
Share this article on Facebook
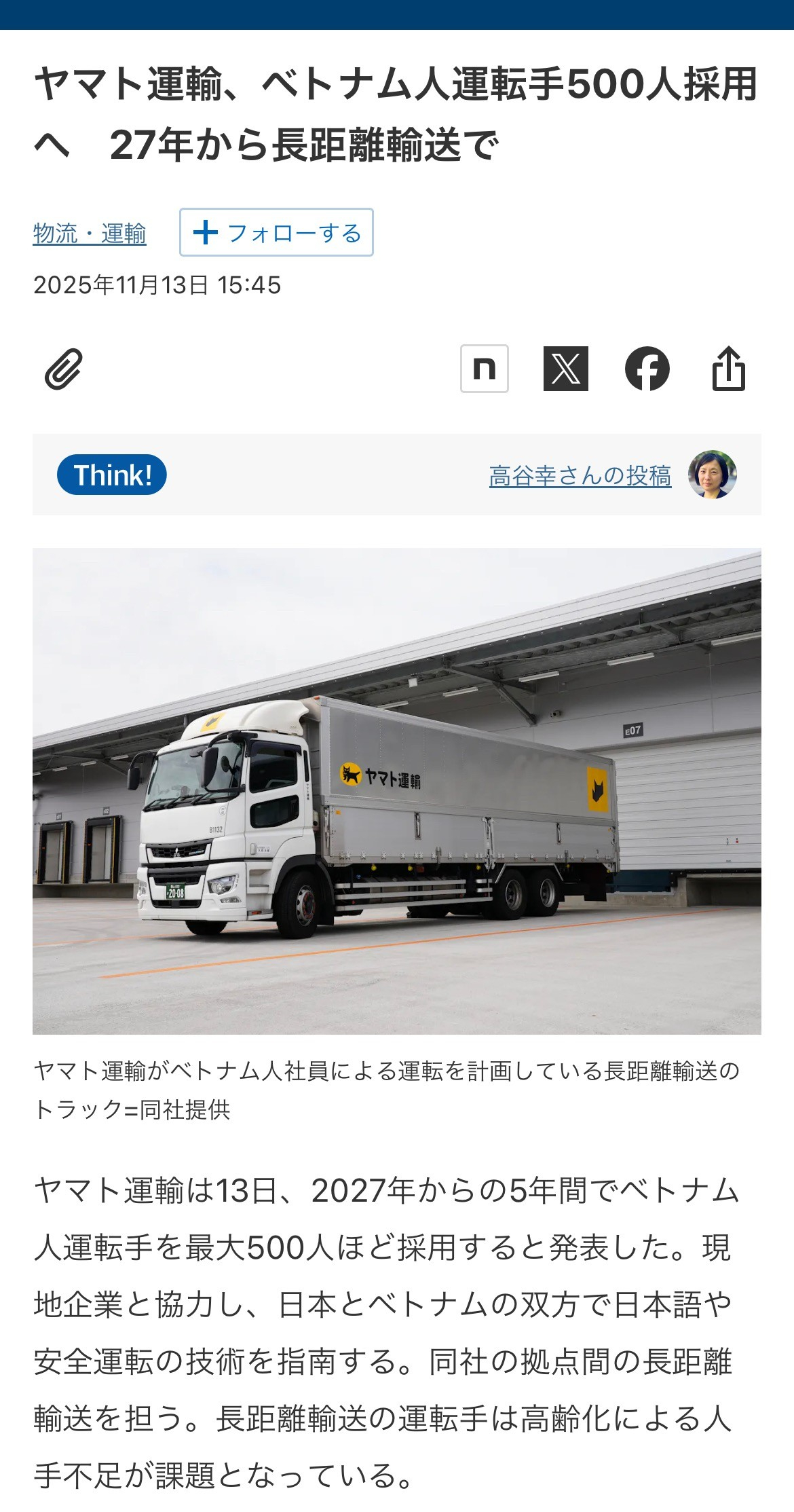[647, 369]
